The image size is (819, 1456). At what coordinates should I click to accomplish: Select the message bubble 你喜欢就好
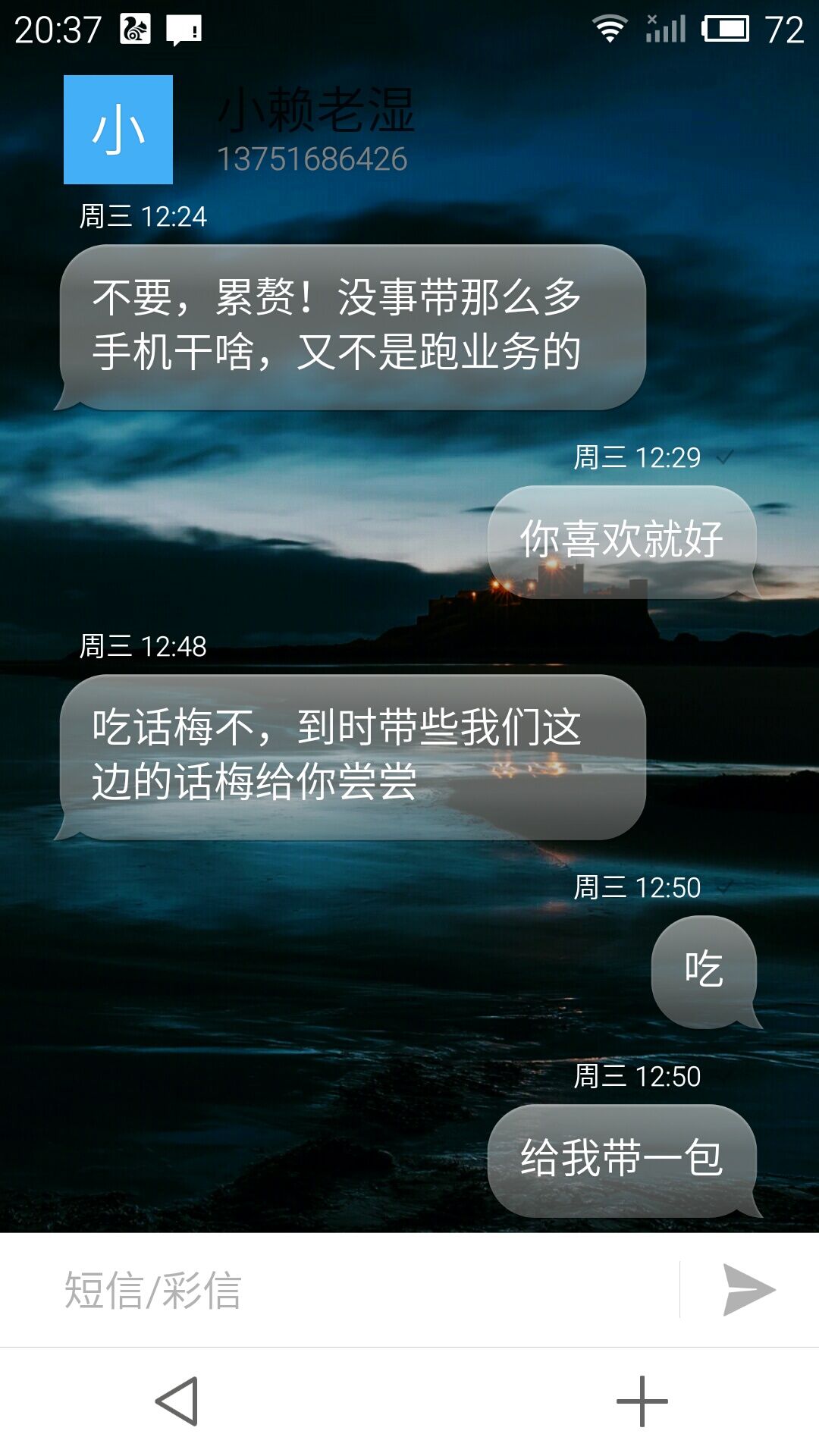point(622,541)
